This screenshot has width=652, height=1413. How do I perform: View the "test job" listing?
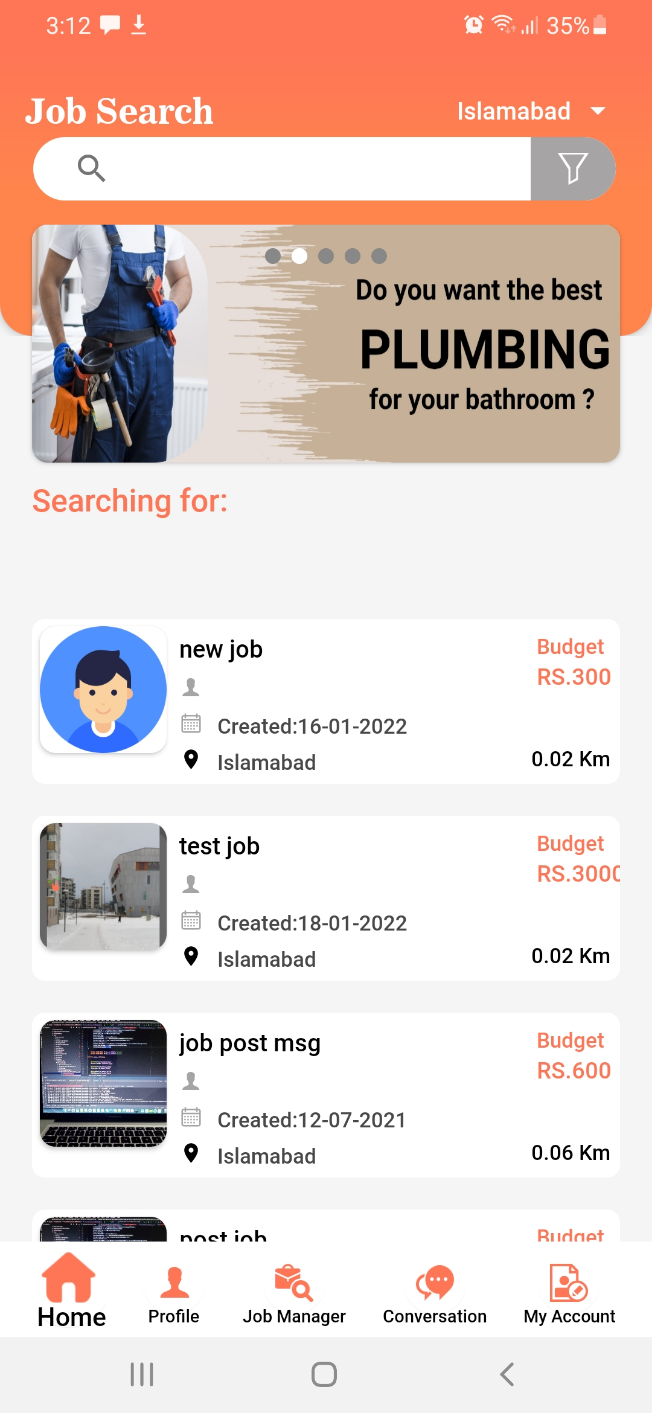pos(326,898)
